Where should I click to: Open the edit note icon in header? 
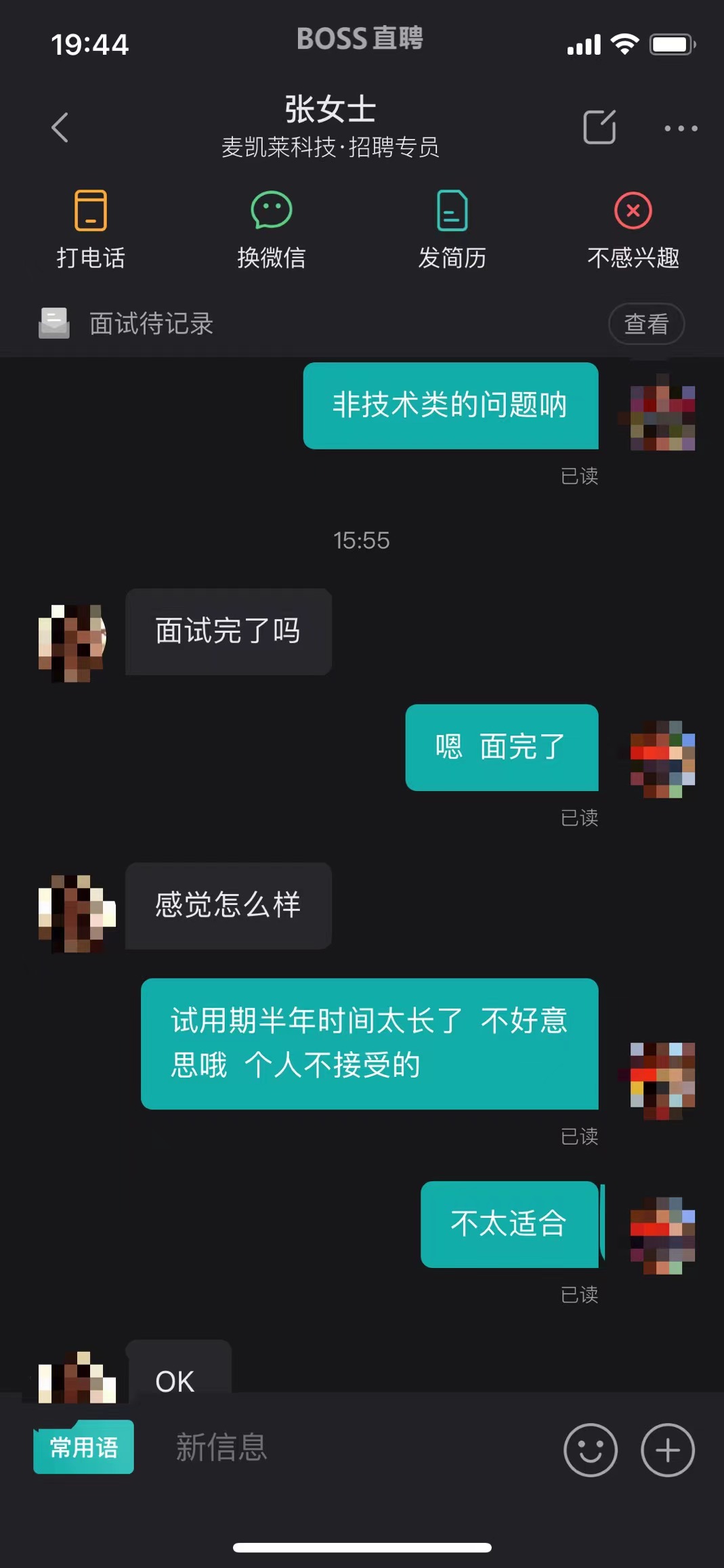[x=599, y=127]
